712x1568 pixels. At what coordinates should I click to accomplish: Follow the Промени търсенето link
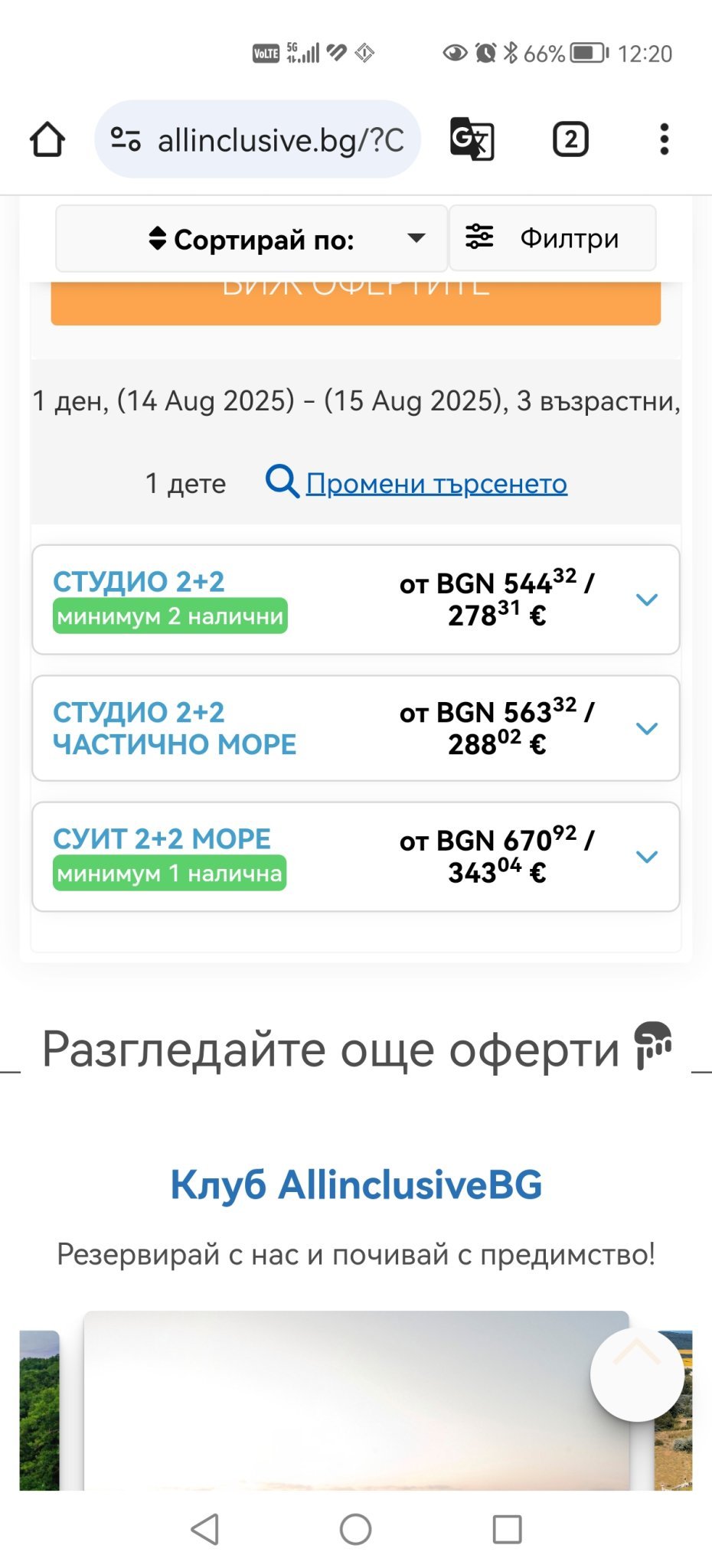pos(436,483)
